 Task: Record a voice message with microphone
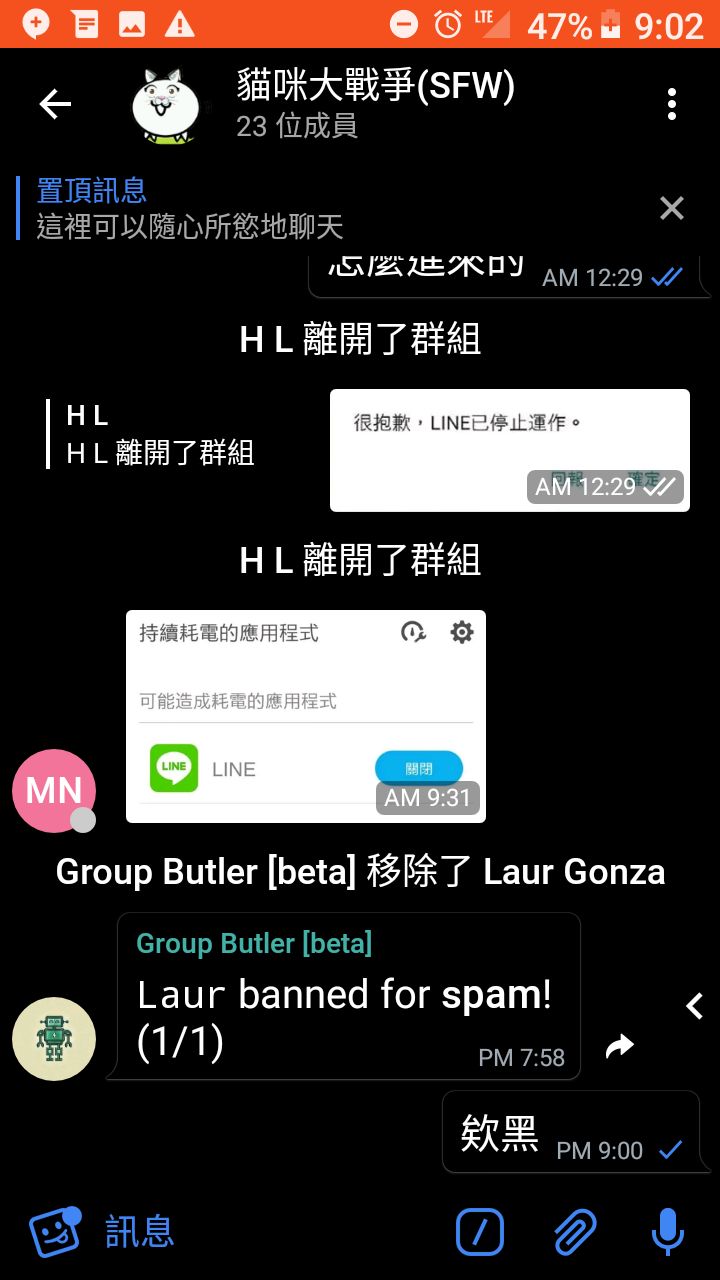[667, 1232]
